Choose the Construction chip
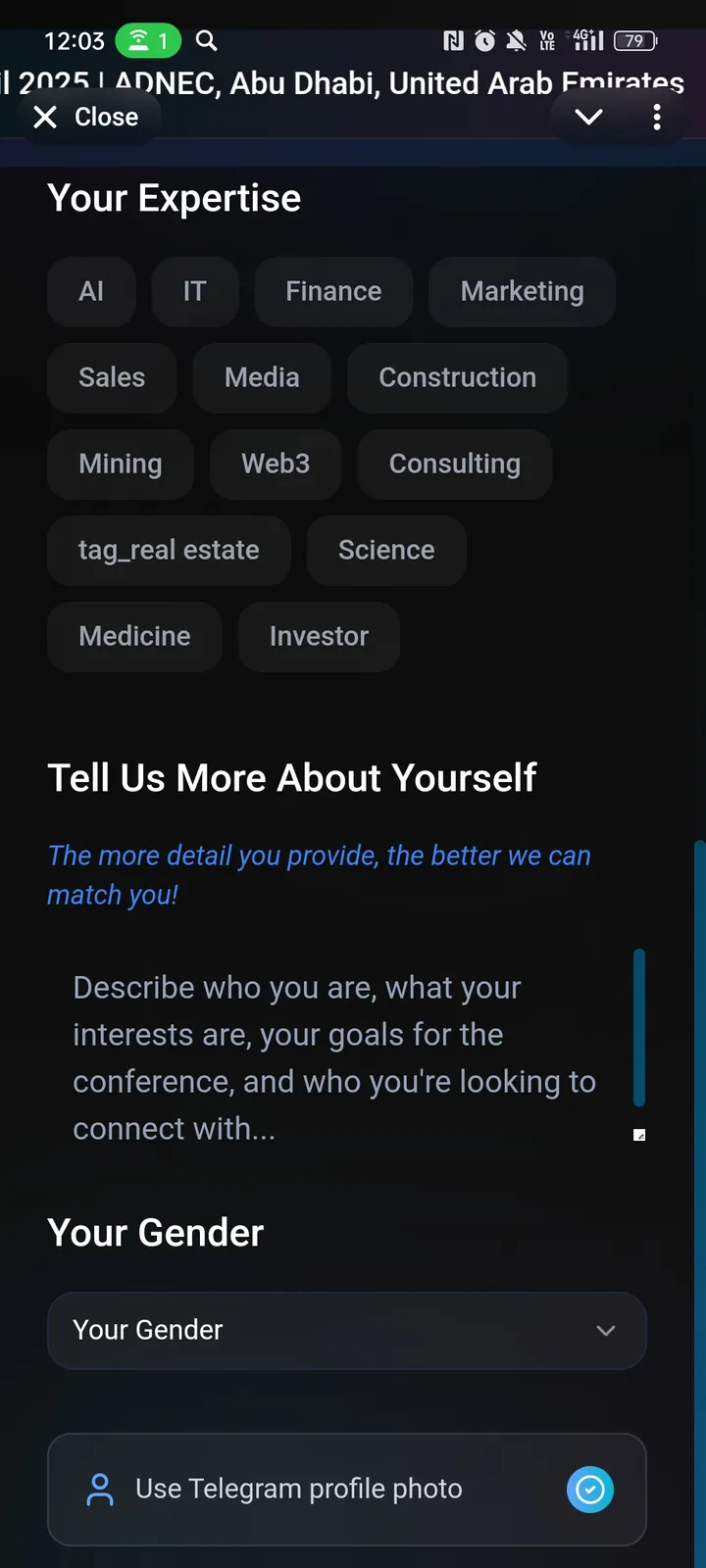This screenshot has width=706, height=1568. (x=457, y=378)
